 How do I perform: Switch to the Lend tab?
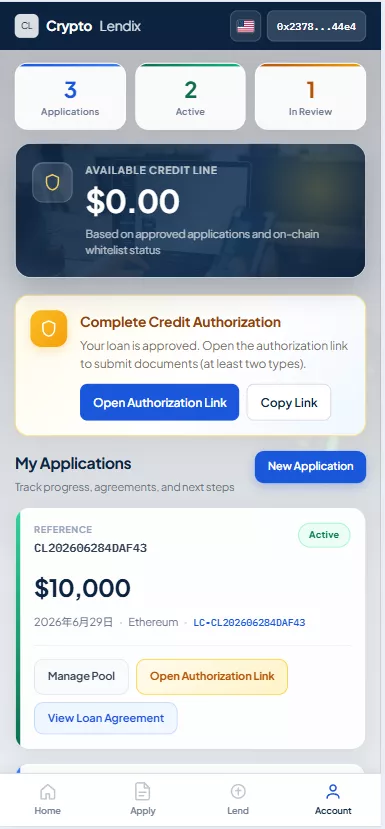tap(238, 799)
